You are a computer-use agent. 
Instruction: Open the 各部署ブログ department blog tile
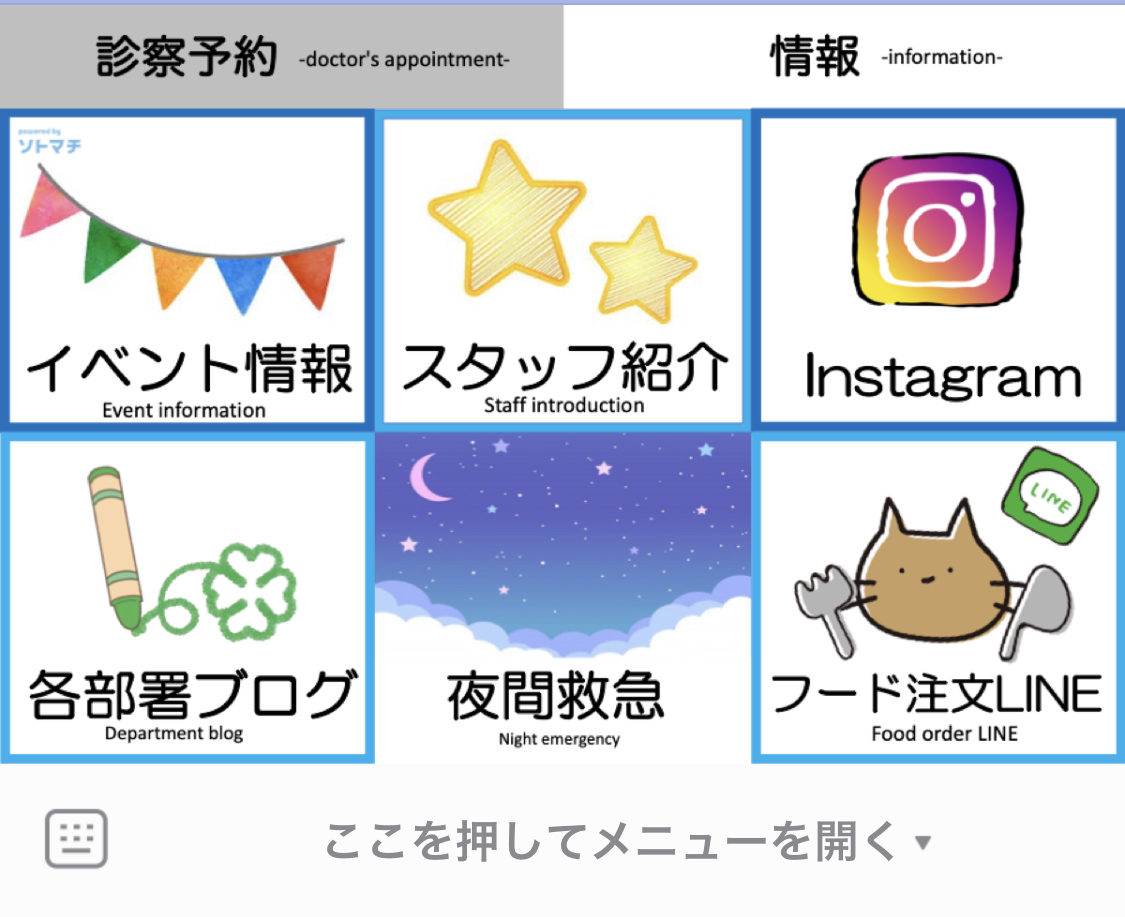pos(187,597)
